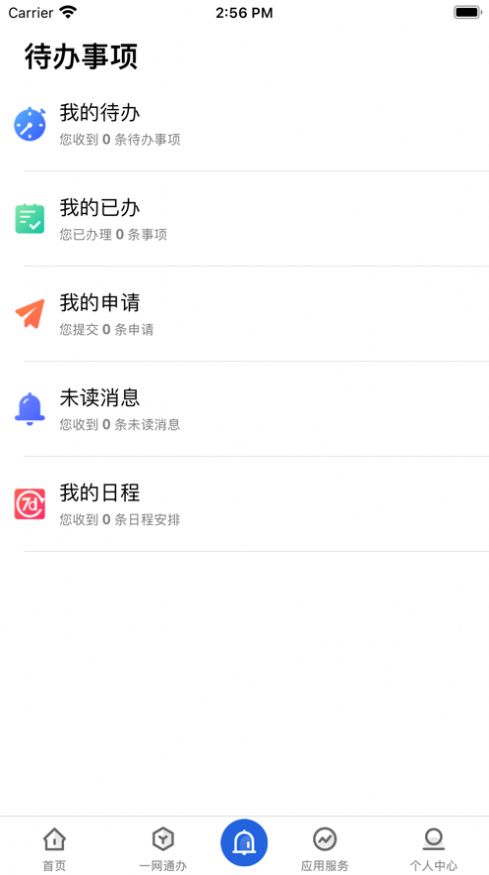Screen dimensions: 489x875
Task: Open the 我的已办 row
Action: (x=244, y=219)
